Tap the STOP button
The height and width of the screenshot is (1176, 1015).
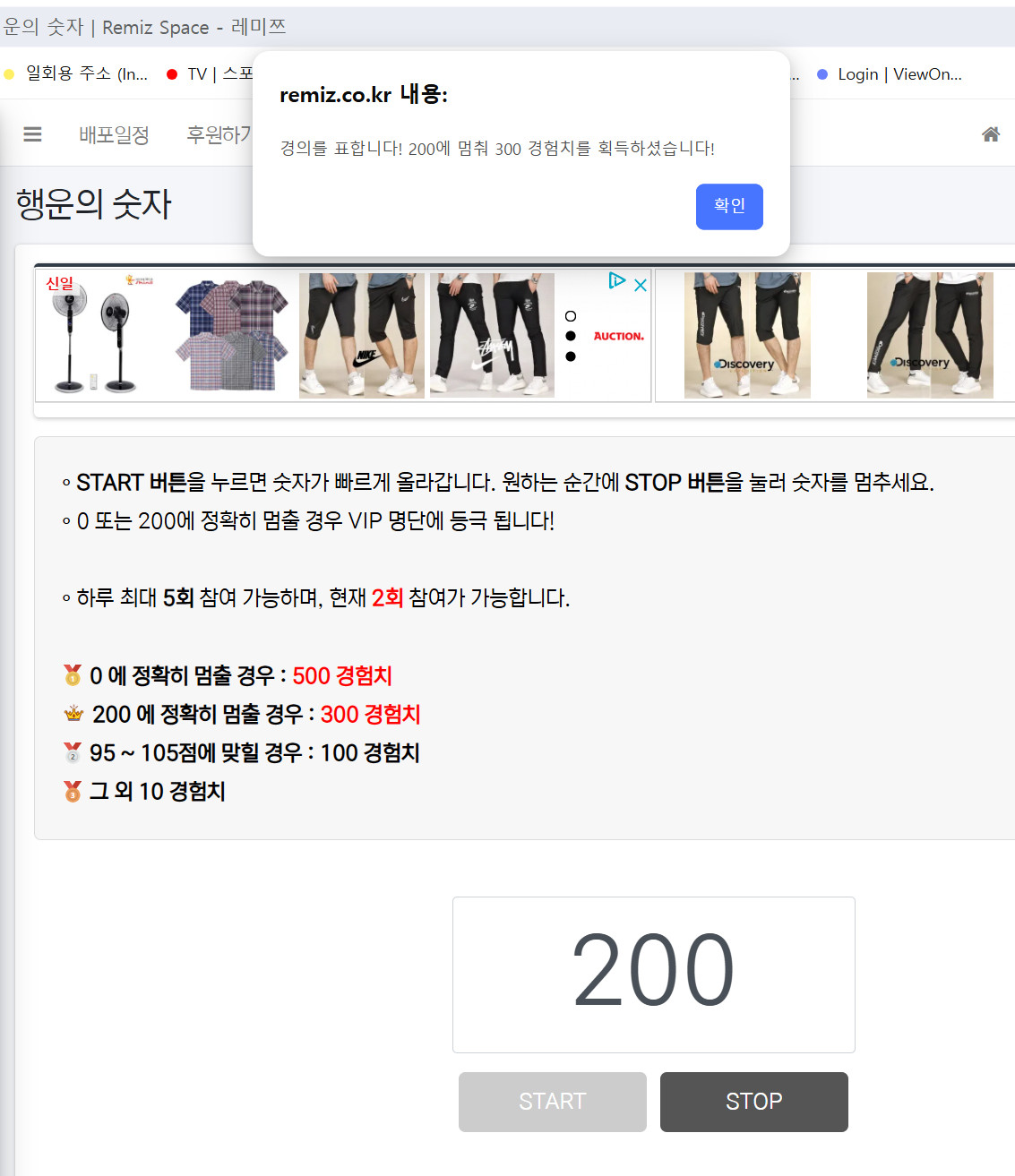point(753,1101)
